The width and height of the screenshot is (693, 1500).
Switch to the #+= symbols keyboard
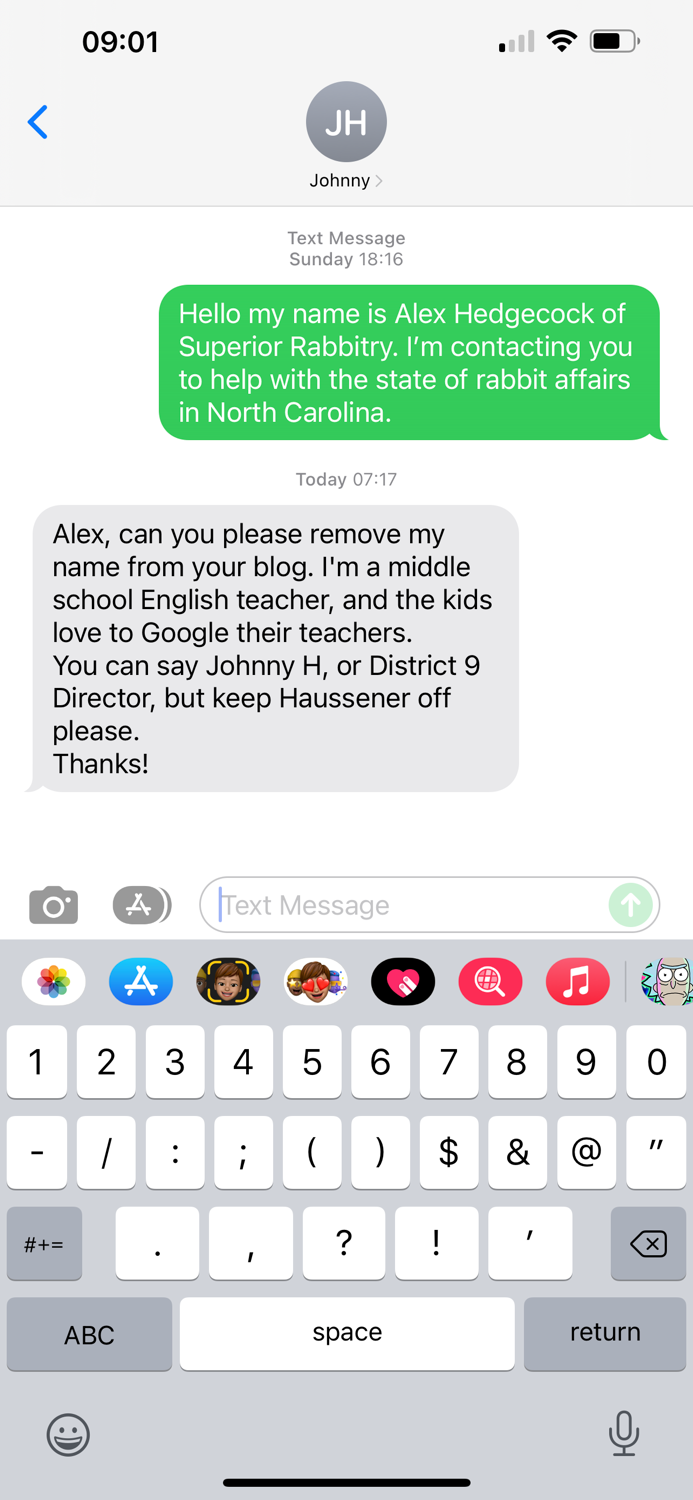pos(44,1244)
